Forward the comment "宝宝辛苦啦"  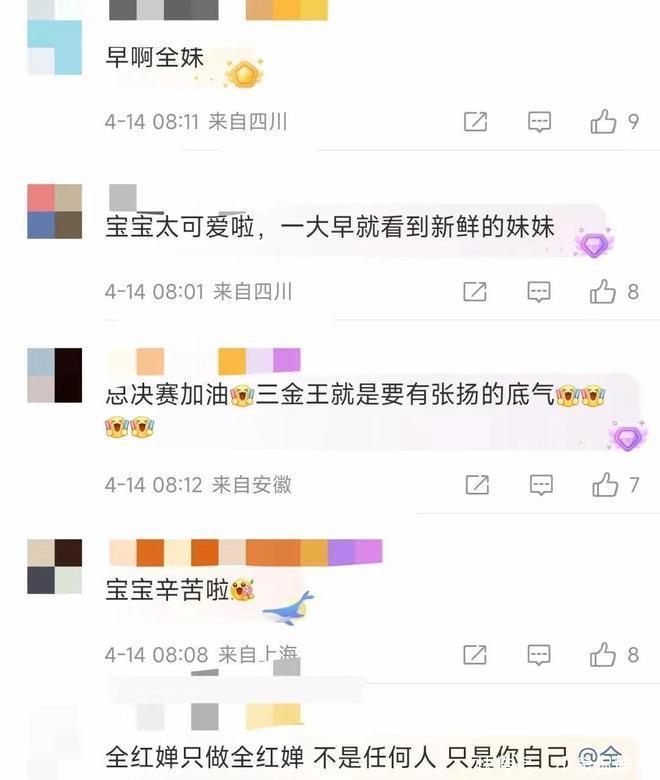tap(476, 655)
